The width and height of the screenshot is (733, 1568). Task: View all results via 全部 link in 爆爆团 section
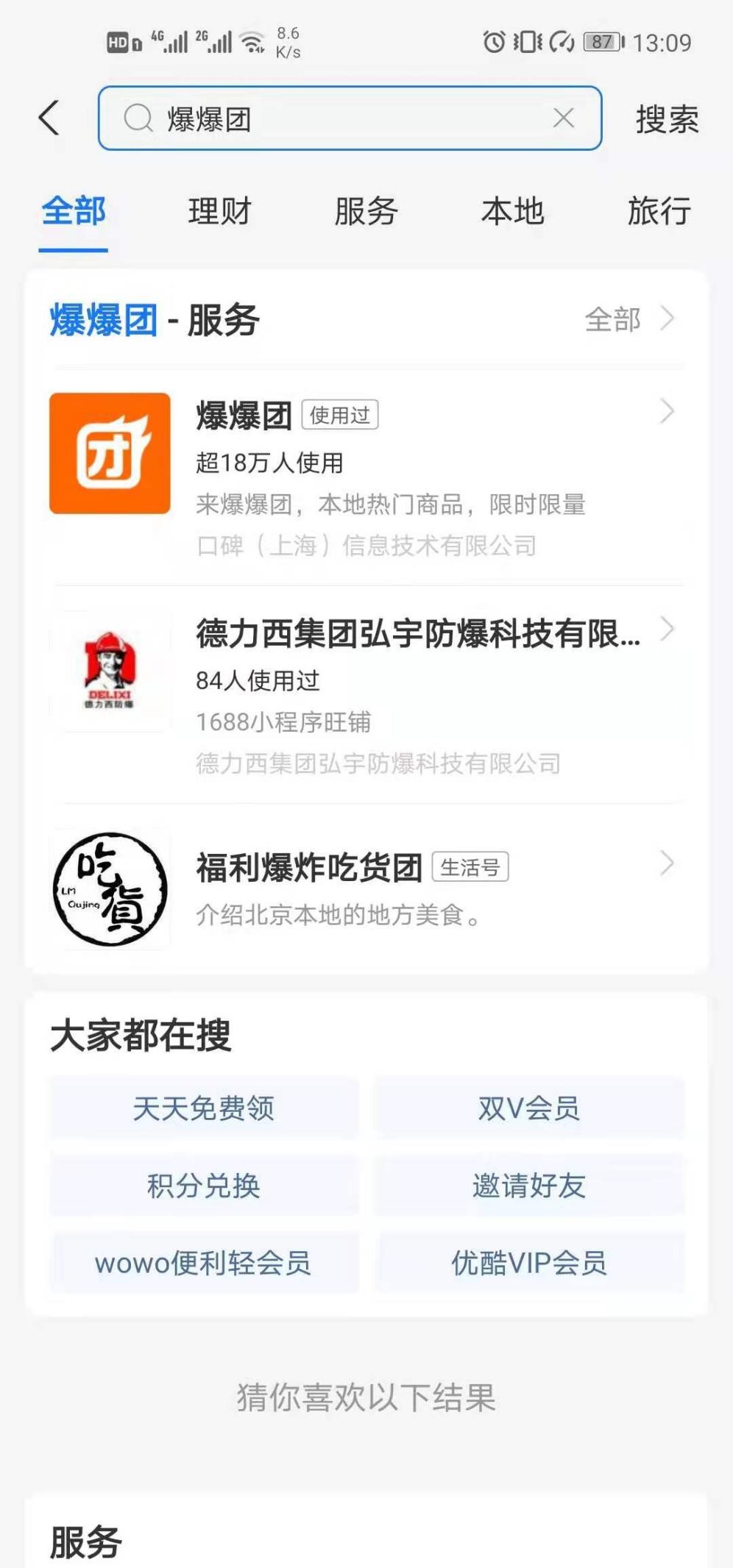click(628, 320)
